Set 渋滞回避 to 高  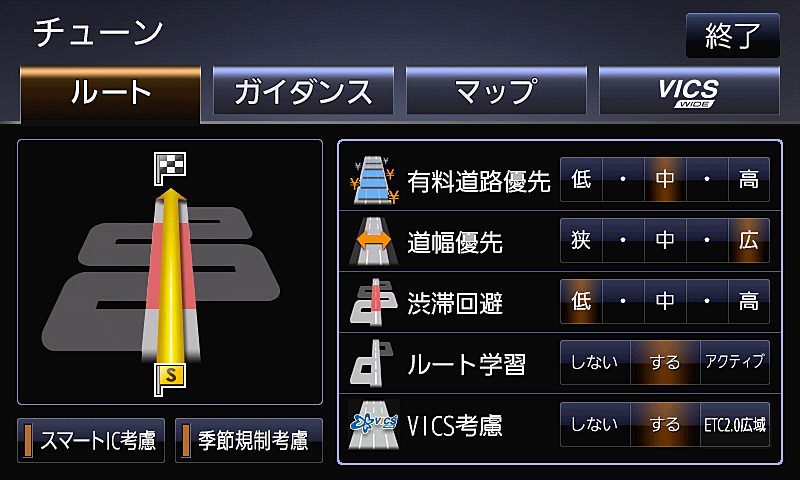pos(749,301)
